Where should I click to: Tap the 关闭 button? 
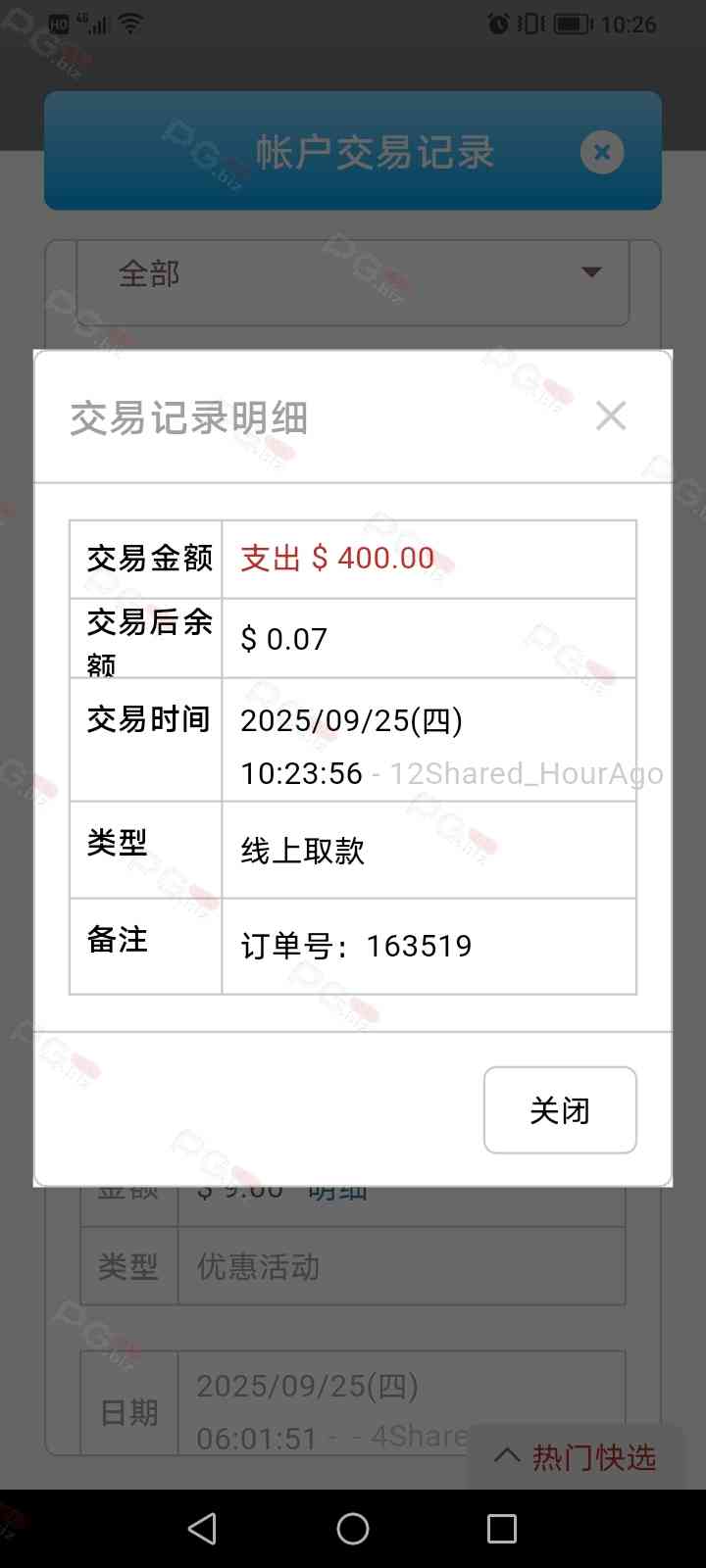click(x=560, y=1110)
